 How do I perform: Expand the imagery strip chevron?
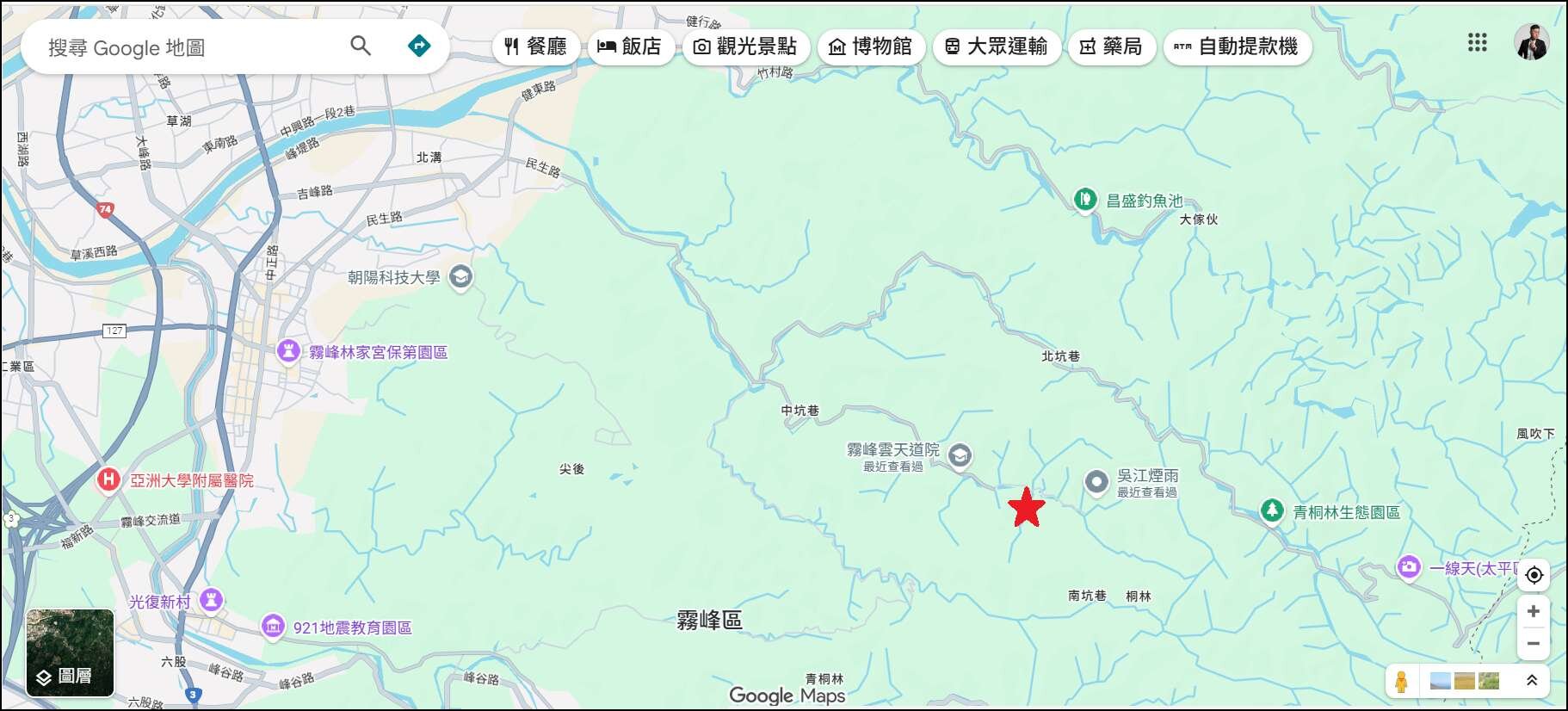pyautogui.click(x=1532, y=681)
